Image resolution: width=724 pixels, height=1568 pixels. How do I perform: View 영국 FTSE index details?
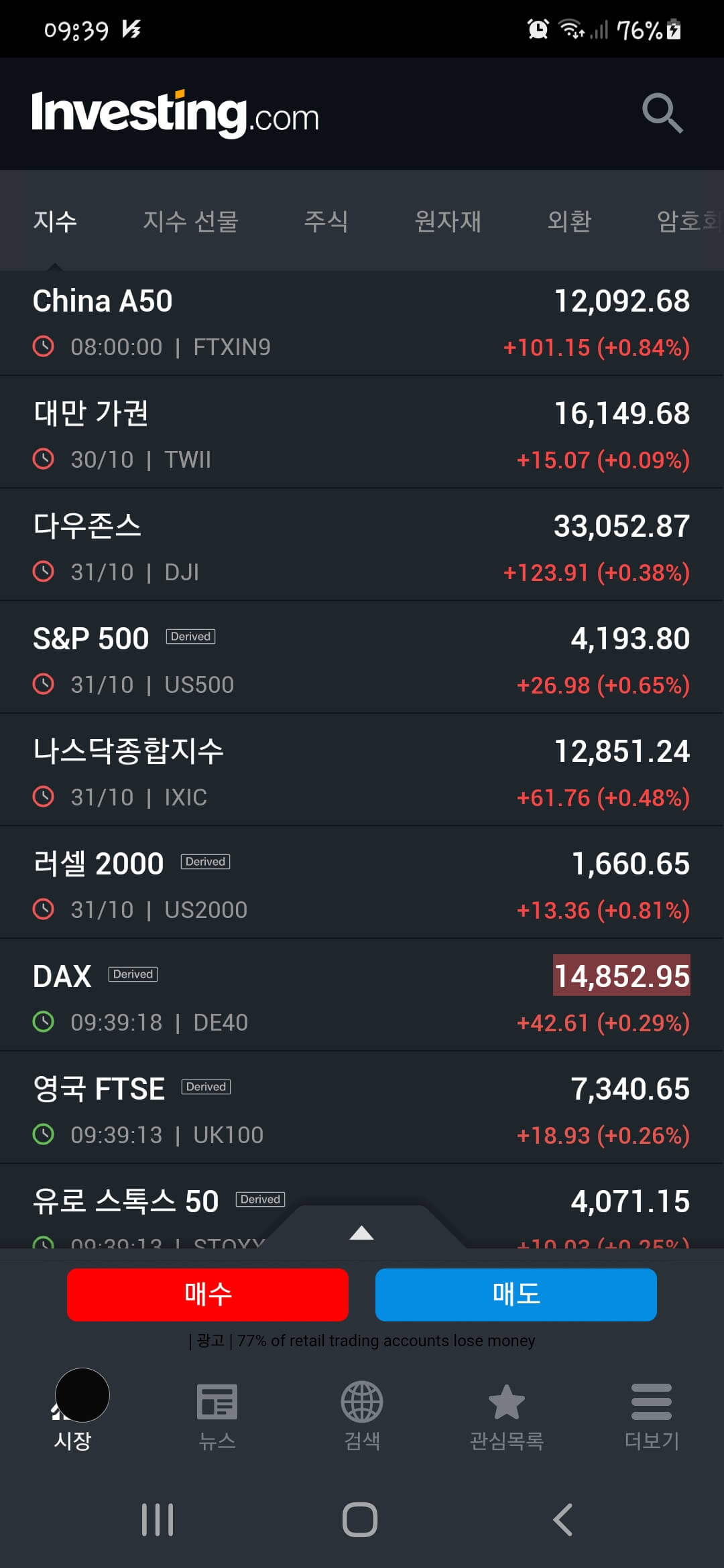pyautogui.click(x=362, y=1108)
